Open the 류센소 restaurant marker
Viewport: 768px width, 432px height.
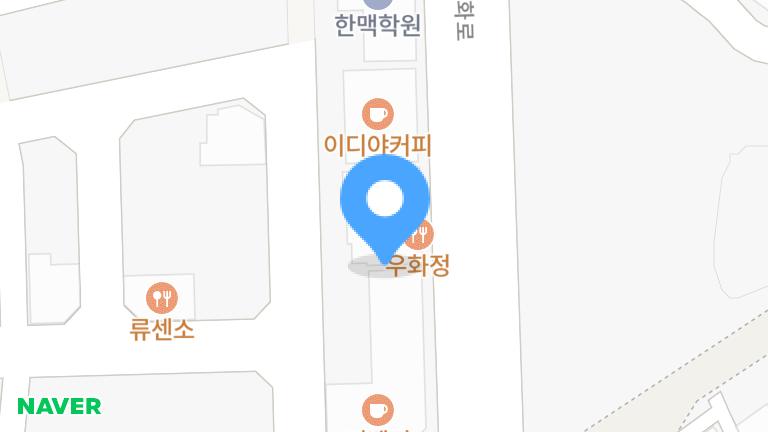(x=161, y=297)
